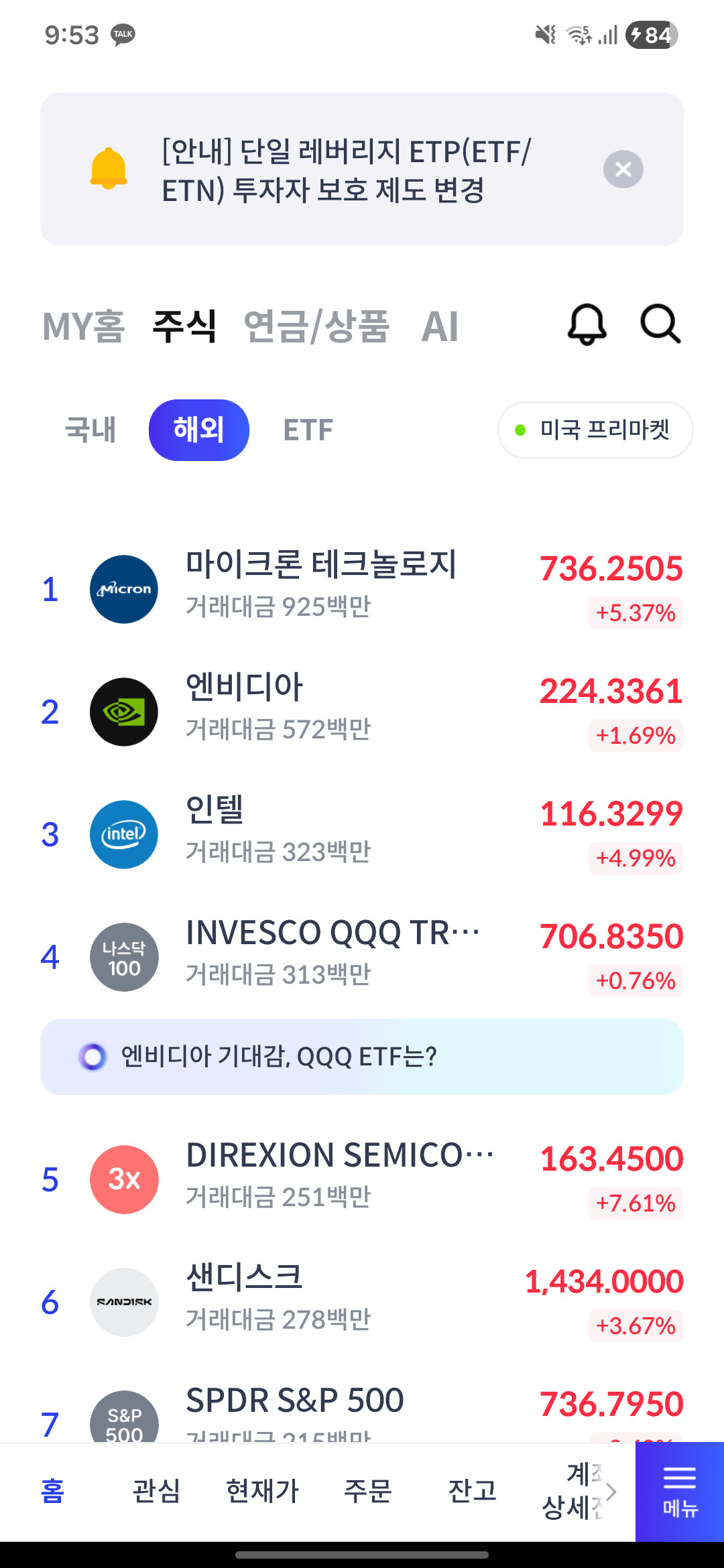
Task: Tap the 미국 프리마켓 chip
Action: pyautogui.click(x=595, y=430)
